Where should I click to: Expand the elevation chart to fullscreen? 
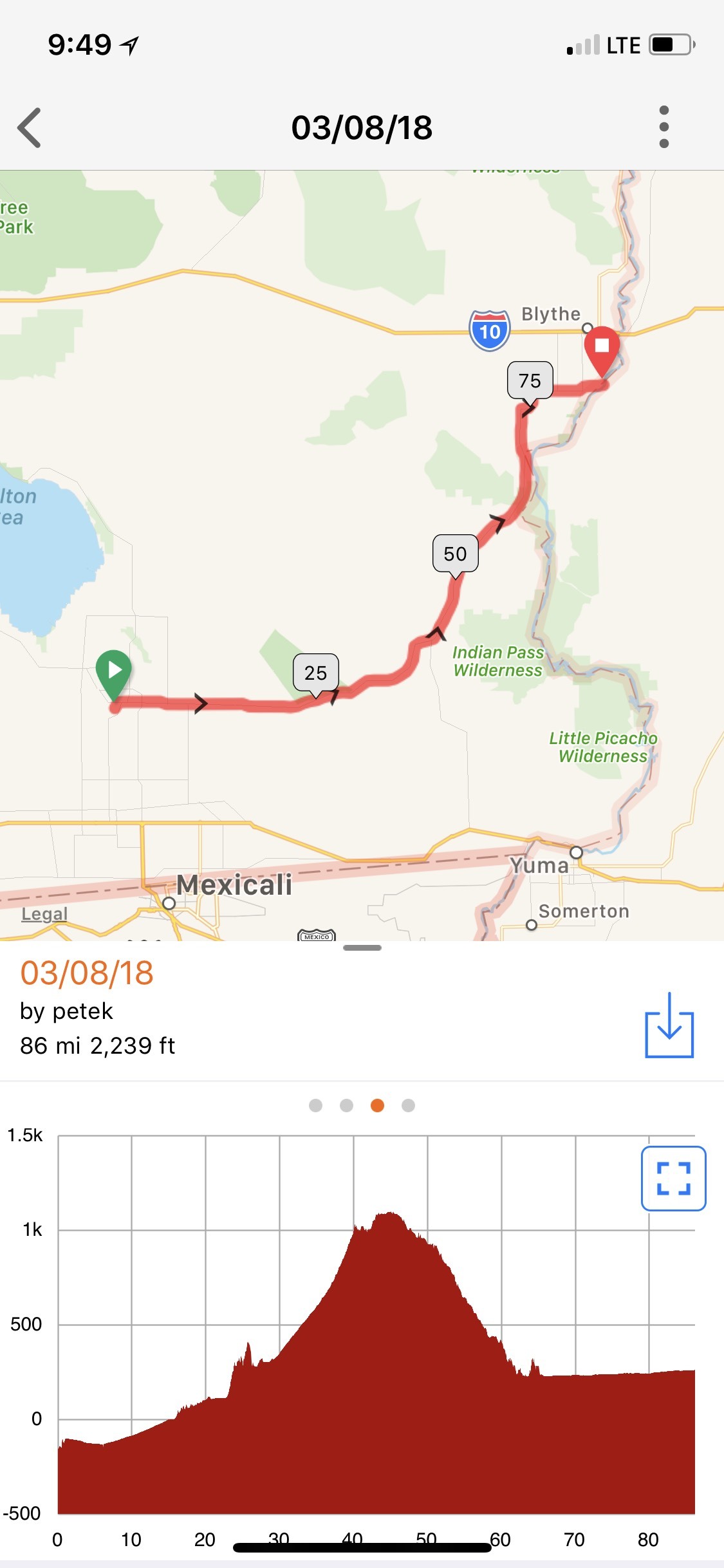(x=673, y=1179)
